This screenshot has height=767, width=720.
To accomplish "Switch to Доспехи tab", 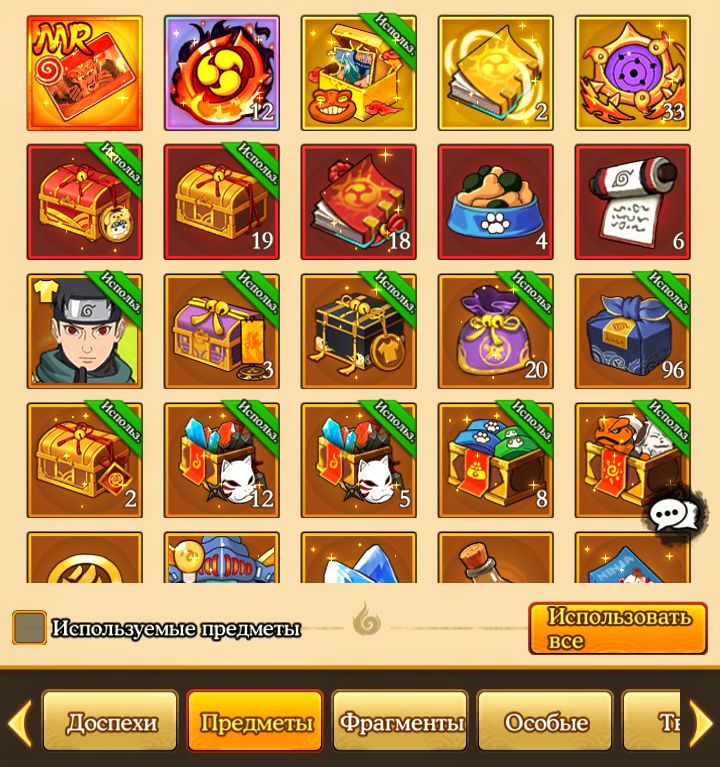I will point(112,721).
